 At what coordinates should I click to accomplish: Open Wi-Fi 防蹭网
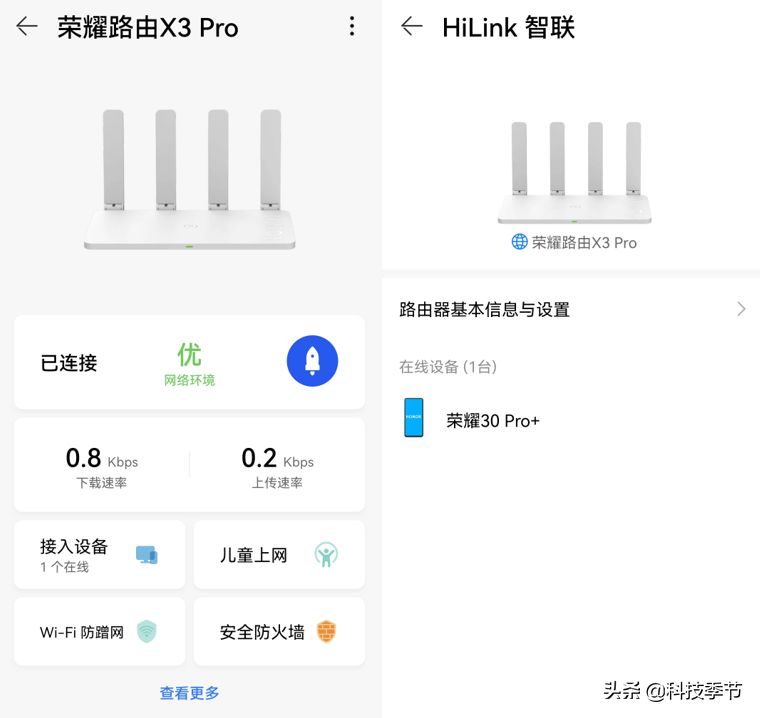pos(99,631)
